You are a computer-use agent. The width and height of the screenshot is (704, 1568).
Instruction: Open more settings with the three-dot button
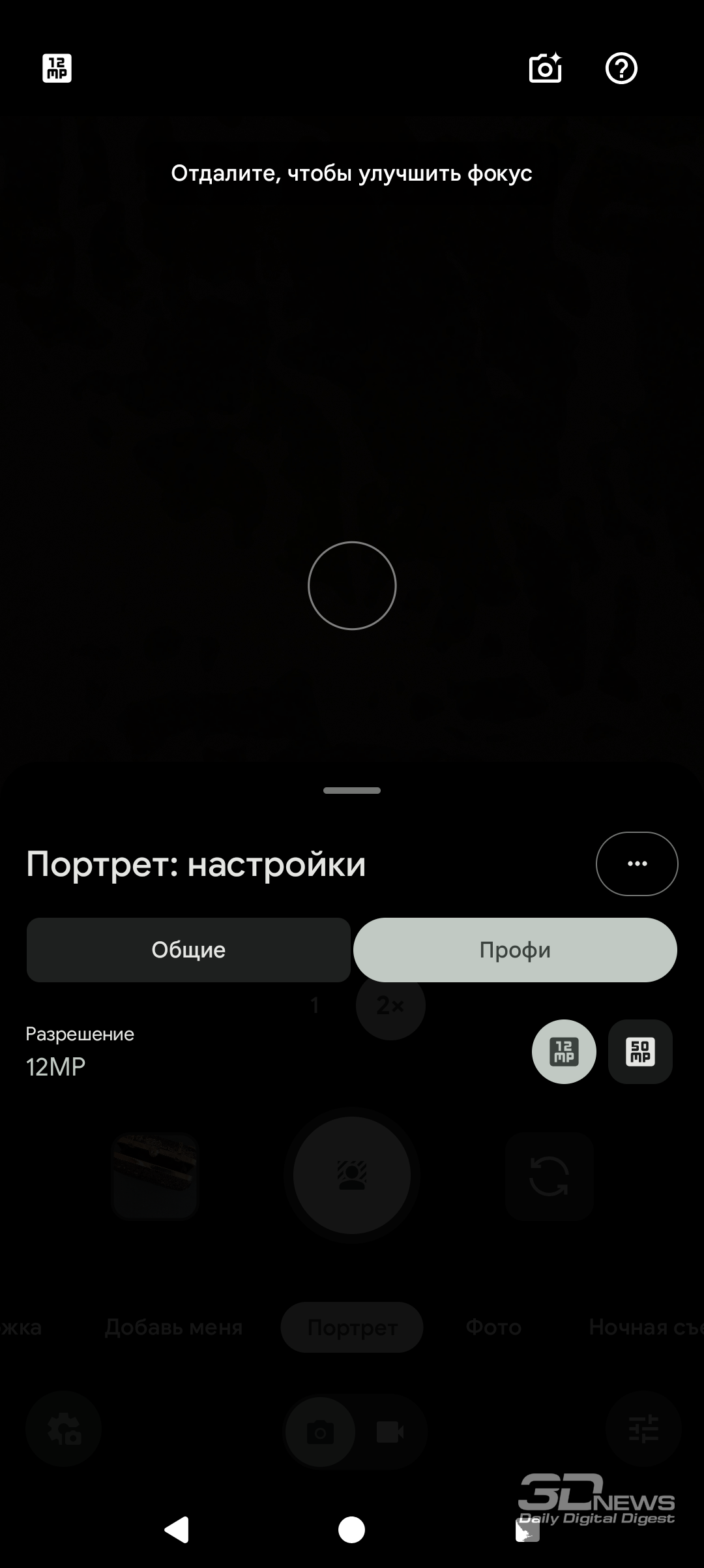pos(637,864)
